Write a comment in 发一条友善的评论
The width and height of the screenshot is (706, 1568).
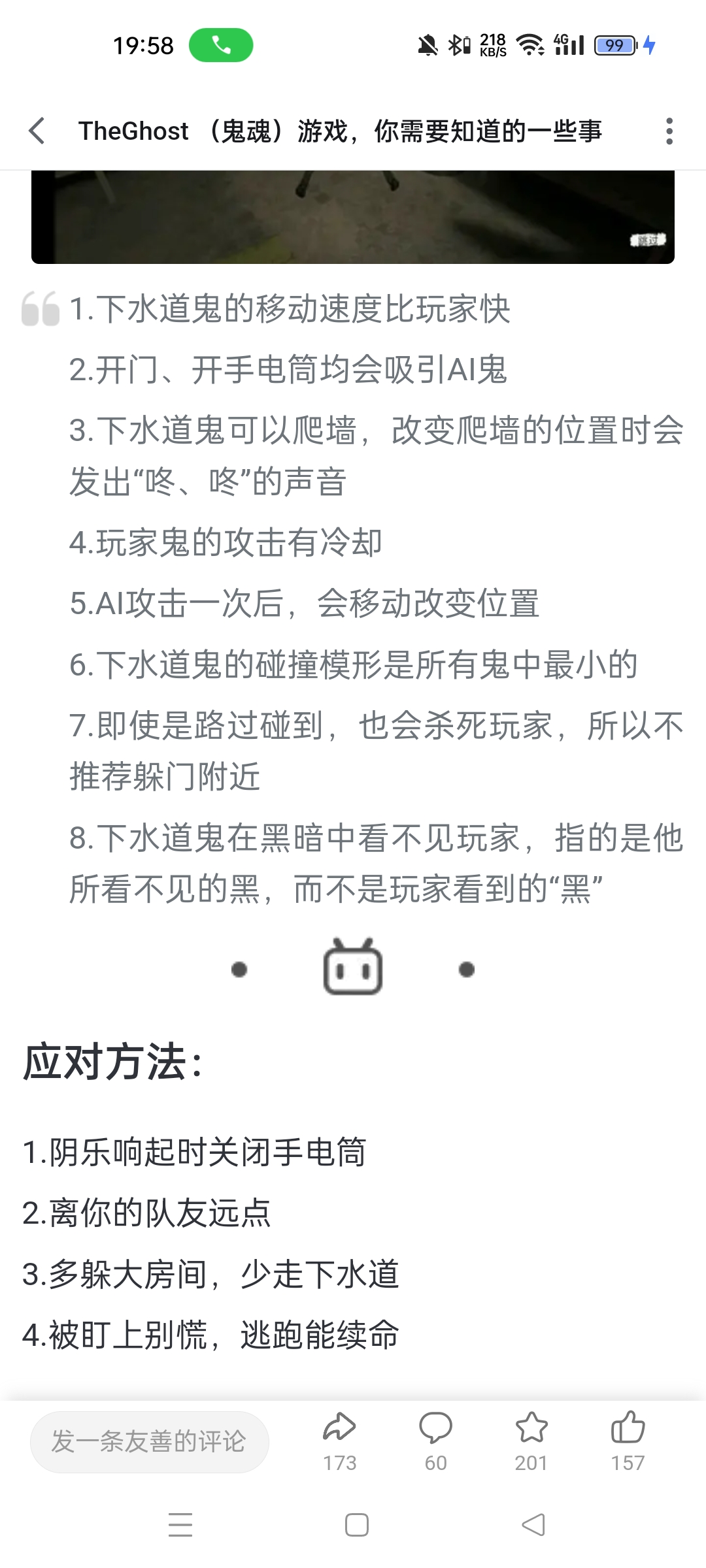[149, 1441]
